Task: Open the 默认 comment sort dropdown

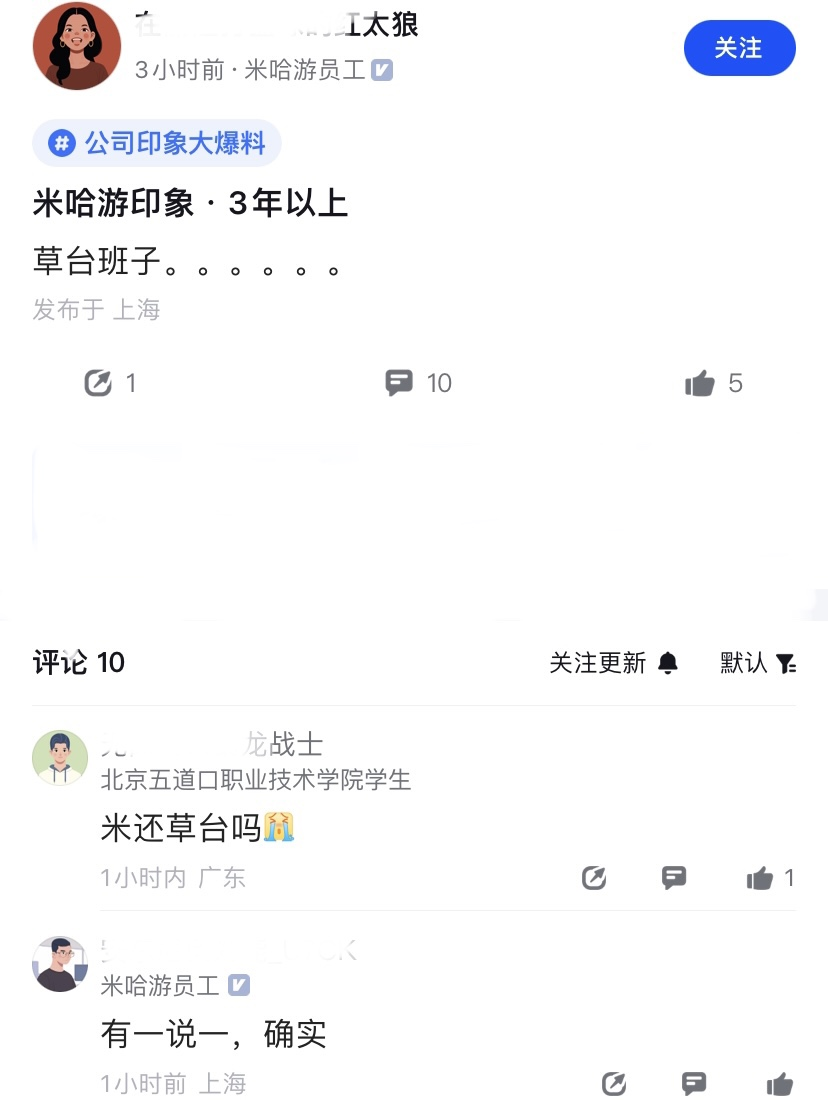Action: 742,663
